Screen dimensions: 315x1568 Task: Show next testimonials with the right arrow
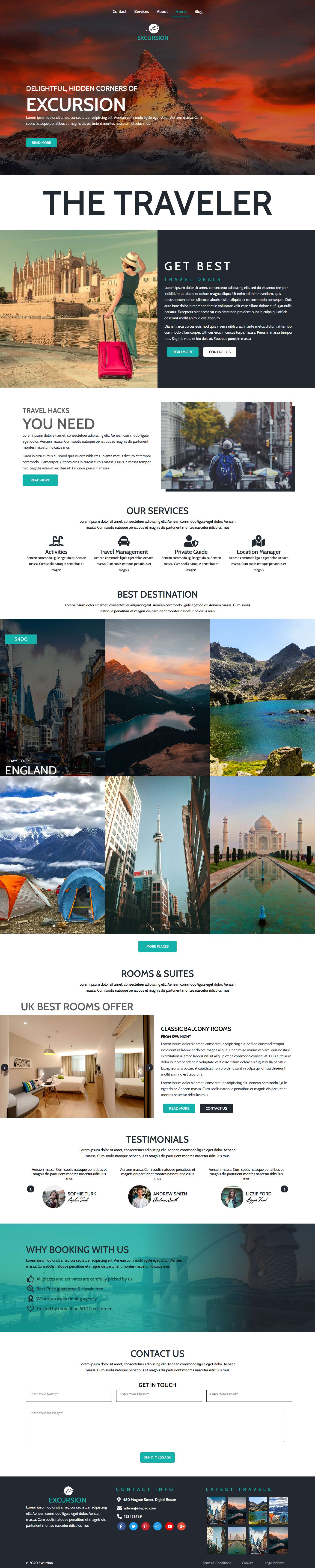284,1189
